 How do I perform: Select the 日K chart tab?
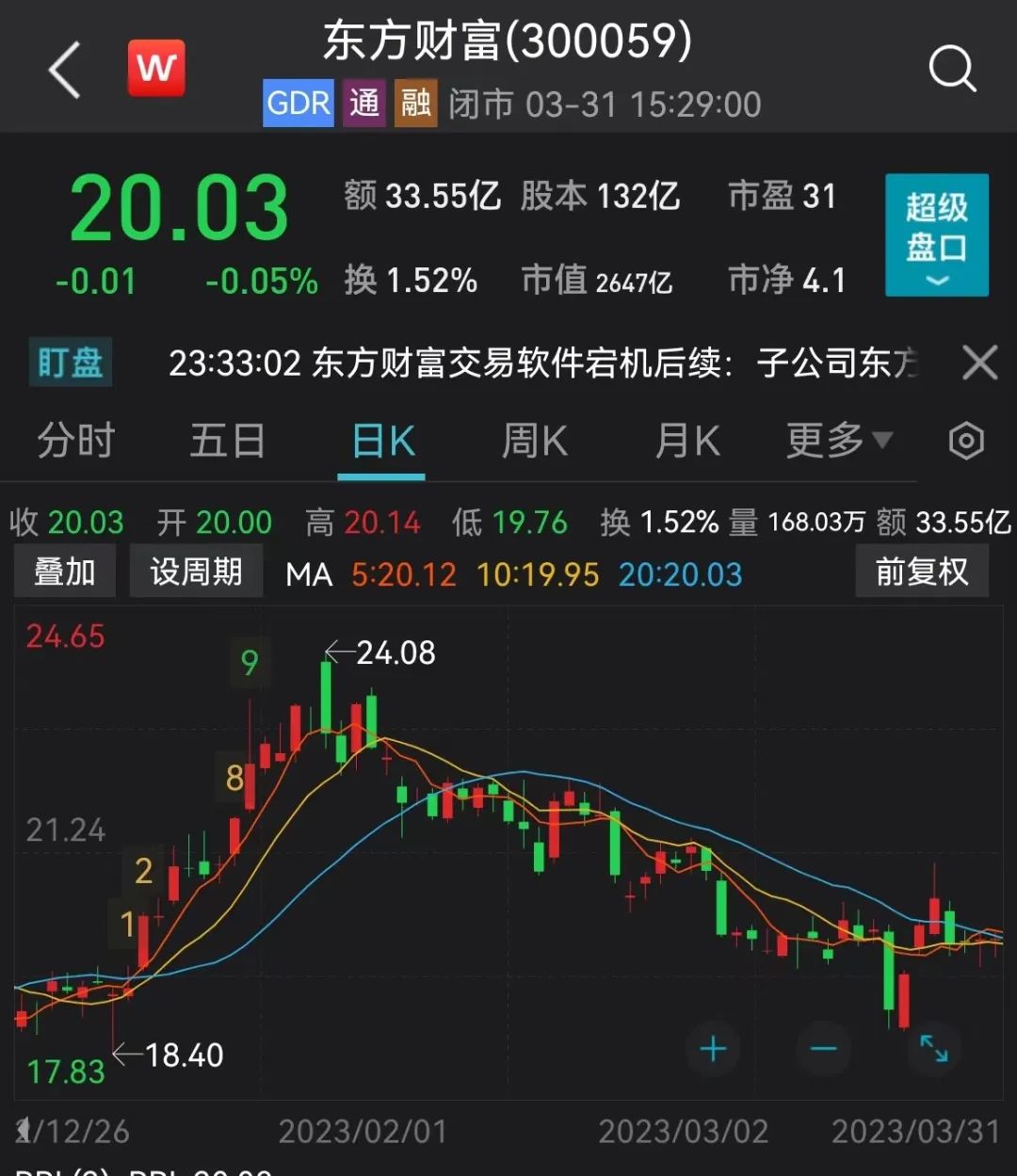click(x=382, y=441)
